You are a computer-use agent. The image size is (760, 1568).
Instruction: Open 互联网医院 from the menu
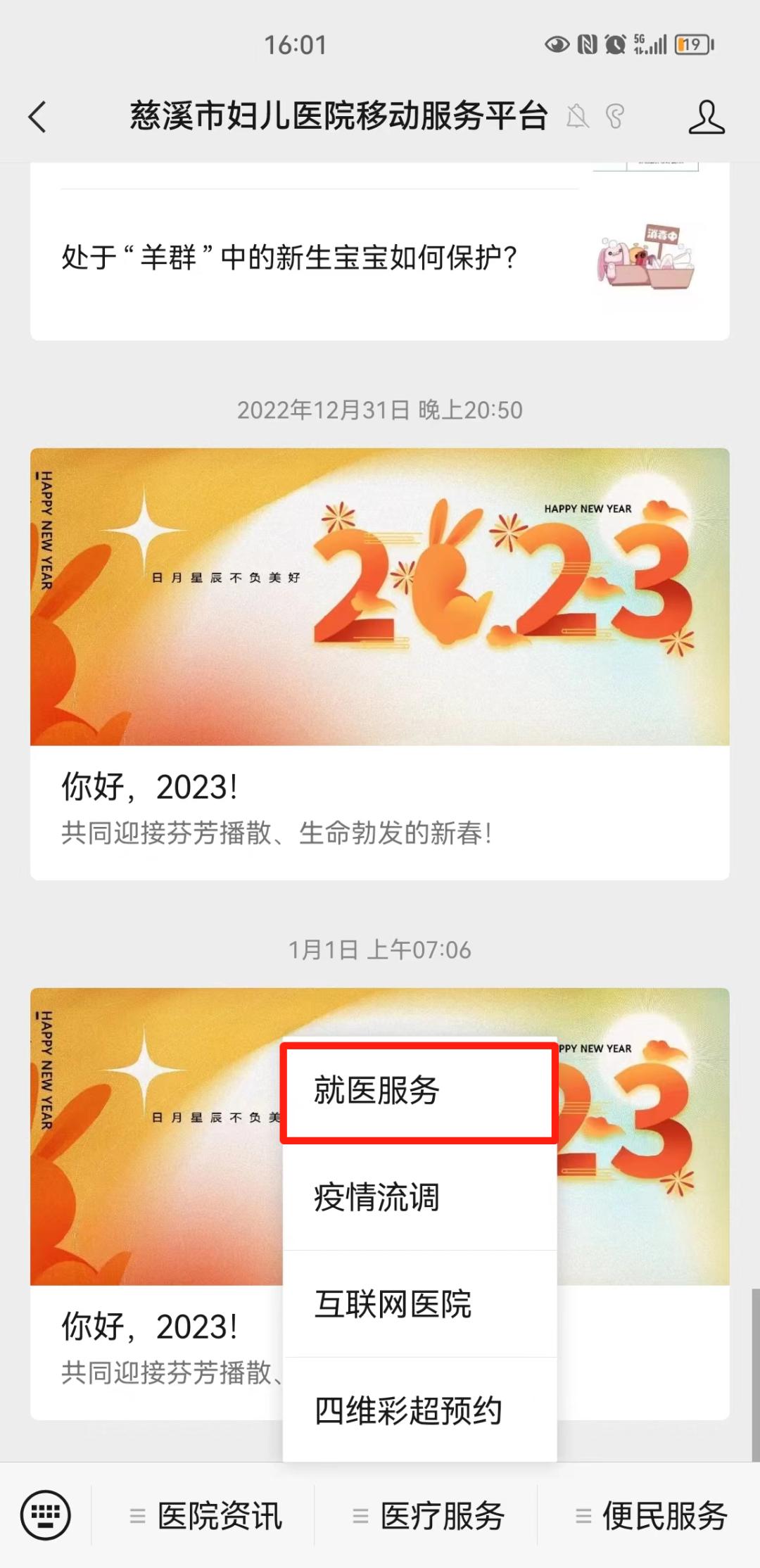pos(419,1304)
